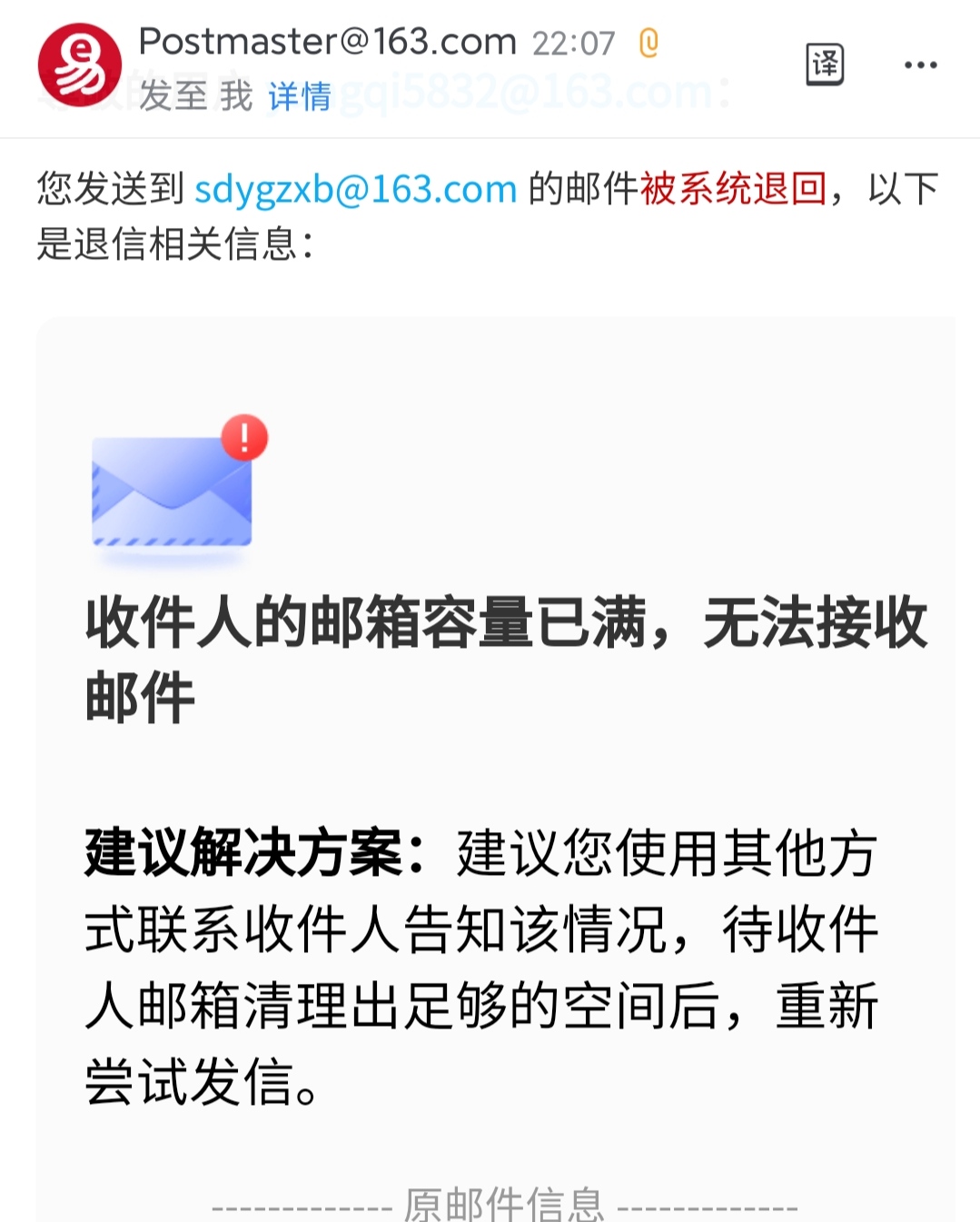Open the 详情 details link
The width and height of the screenshot is (980, 1222).
(x=299, y=96)
